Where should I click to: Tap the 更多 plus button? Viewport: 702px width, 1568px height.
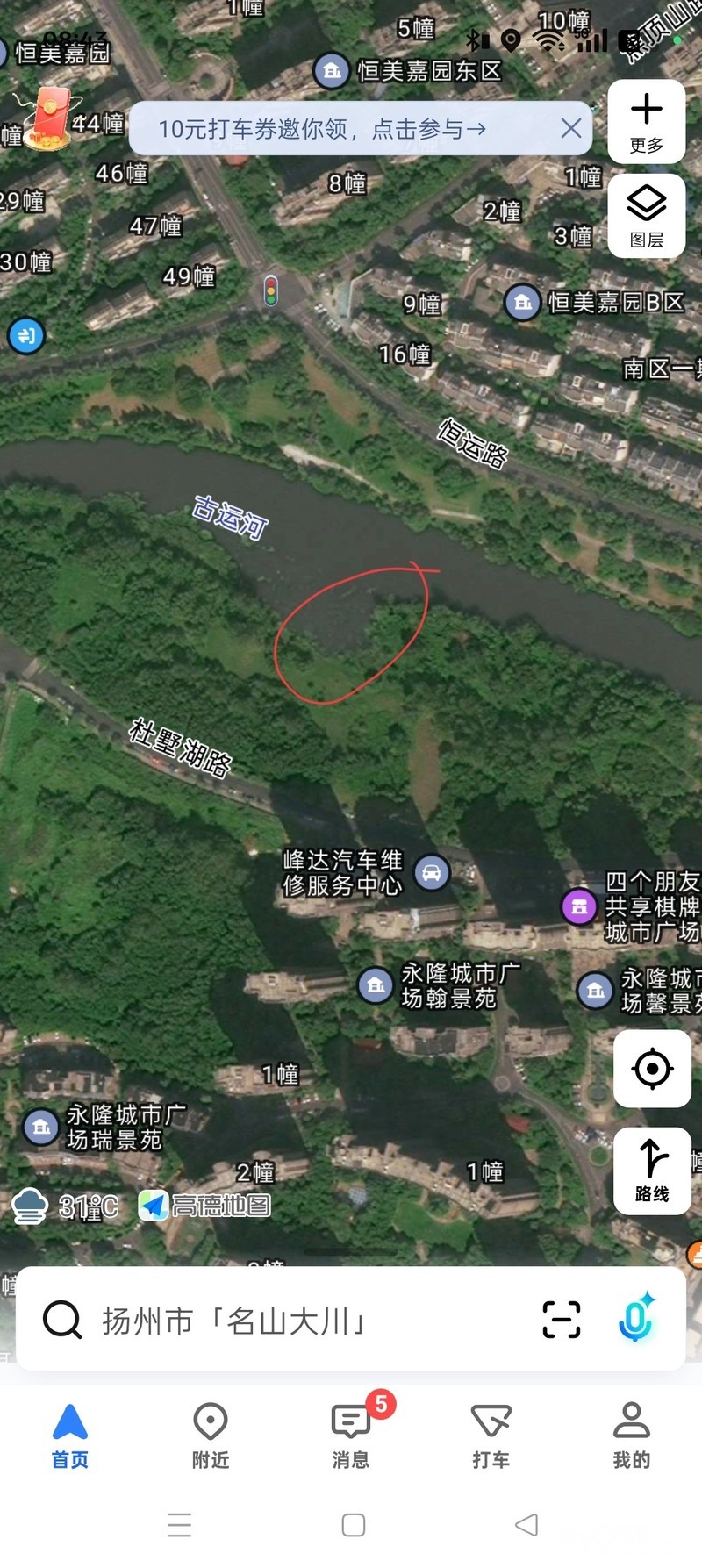(647, 121)
